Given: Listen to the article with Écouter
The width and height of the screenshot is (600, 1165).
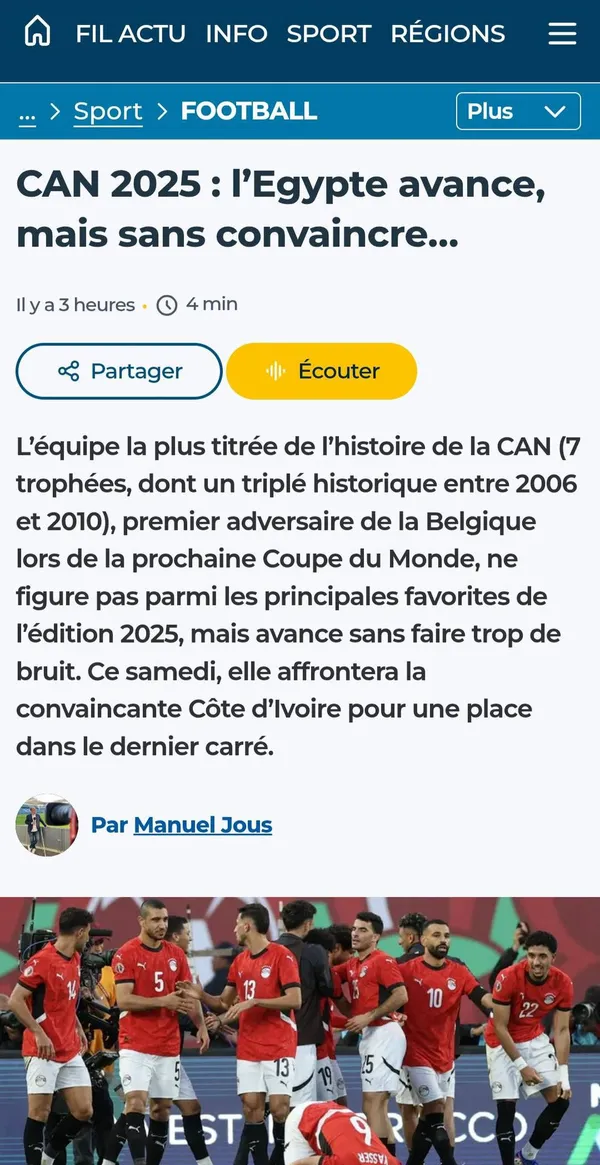Looking at the screenshot, I should [x=321, y=371].
